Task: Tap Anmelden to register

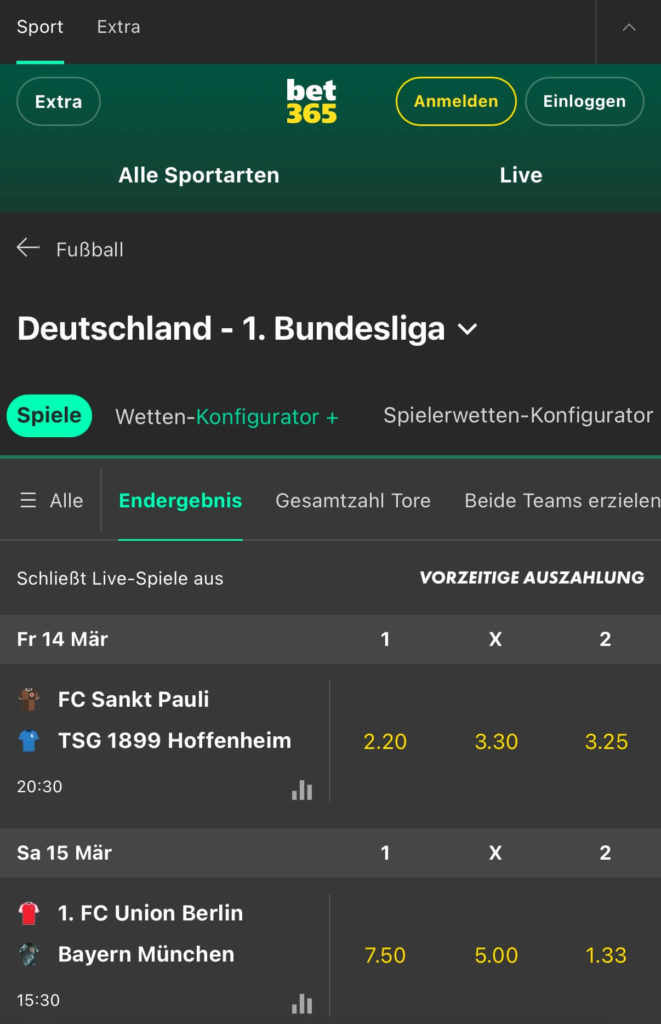Action: 455,101
